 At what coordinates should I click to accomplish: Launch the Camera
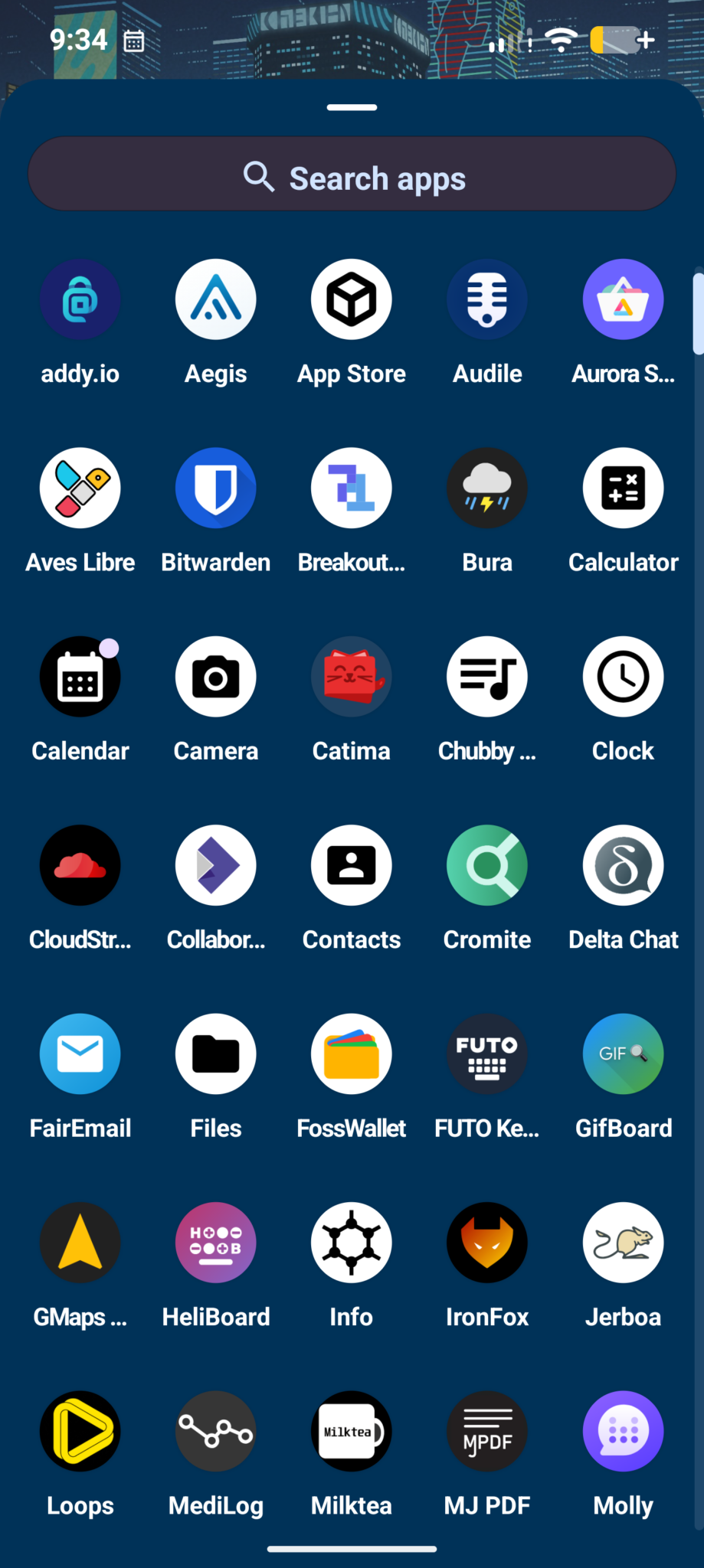pyautogui.click(x=216, y=677)
